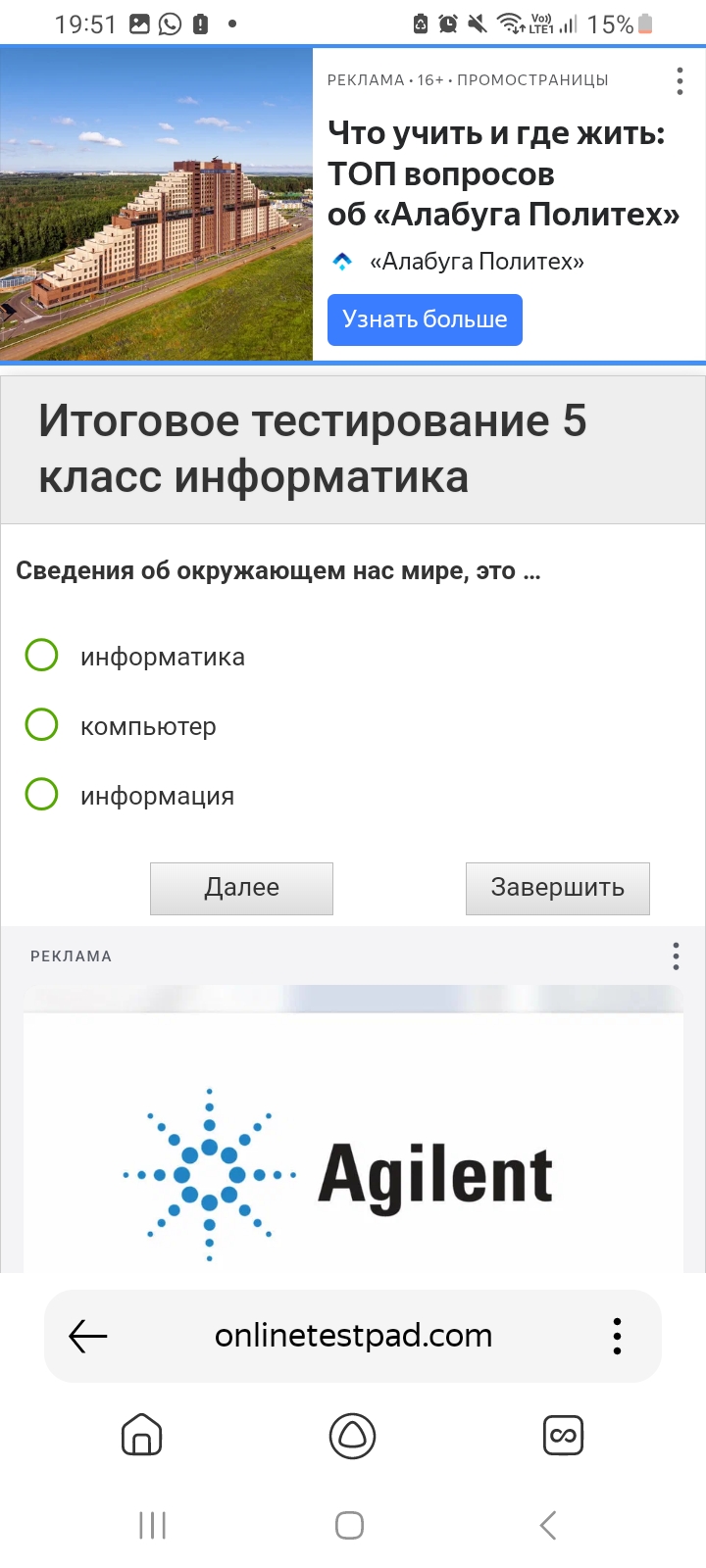Open «Узнать больше» in the Алабуга Политех ad
Screen dimensions: 706x1568
click(425, 319)
